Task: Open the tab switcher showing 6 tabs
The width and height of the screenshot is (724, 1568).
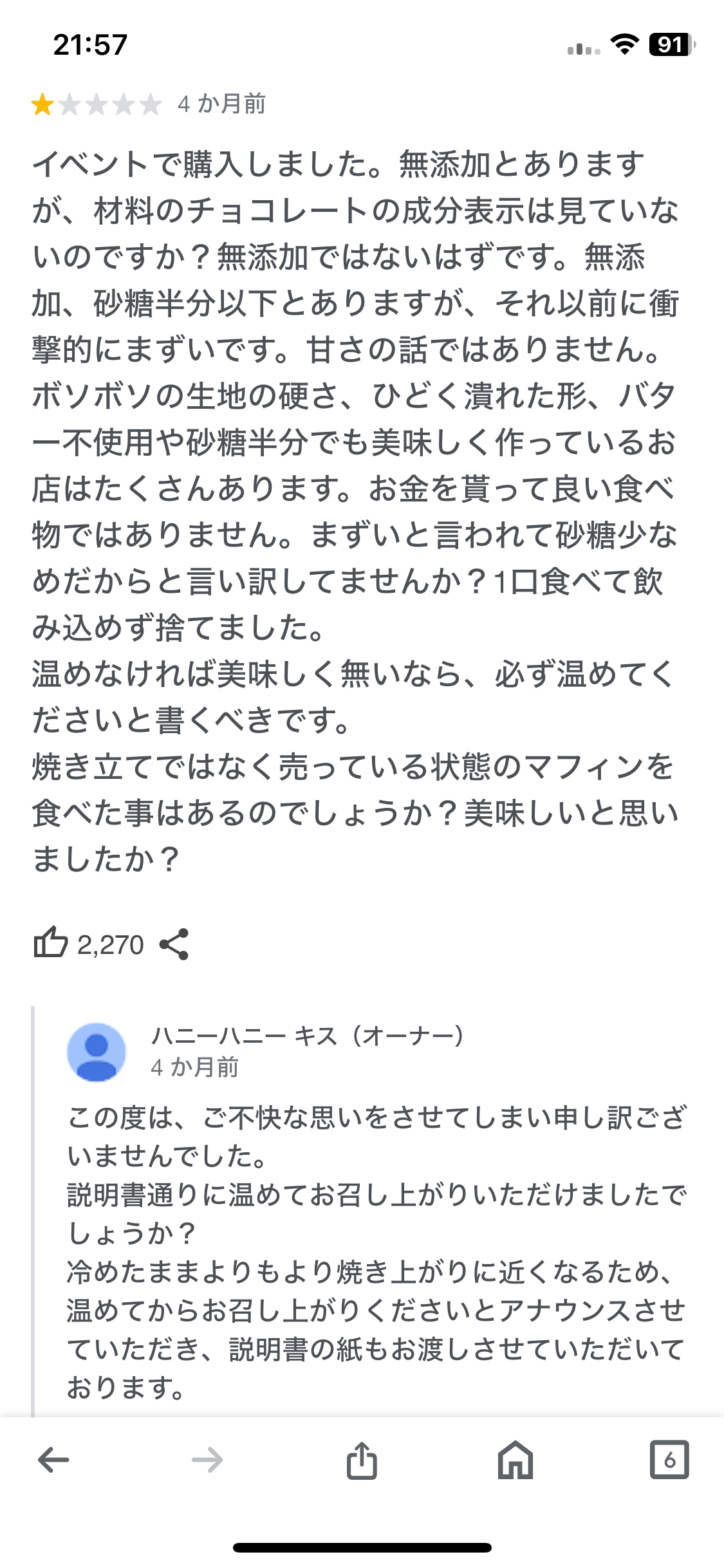Action: 669,1460
